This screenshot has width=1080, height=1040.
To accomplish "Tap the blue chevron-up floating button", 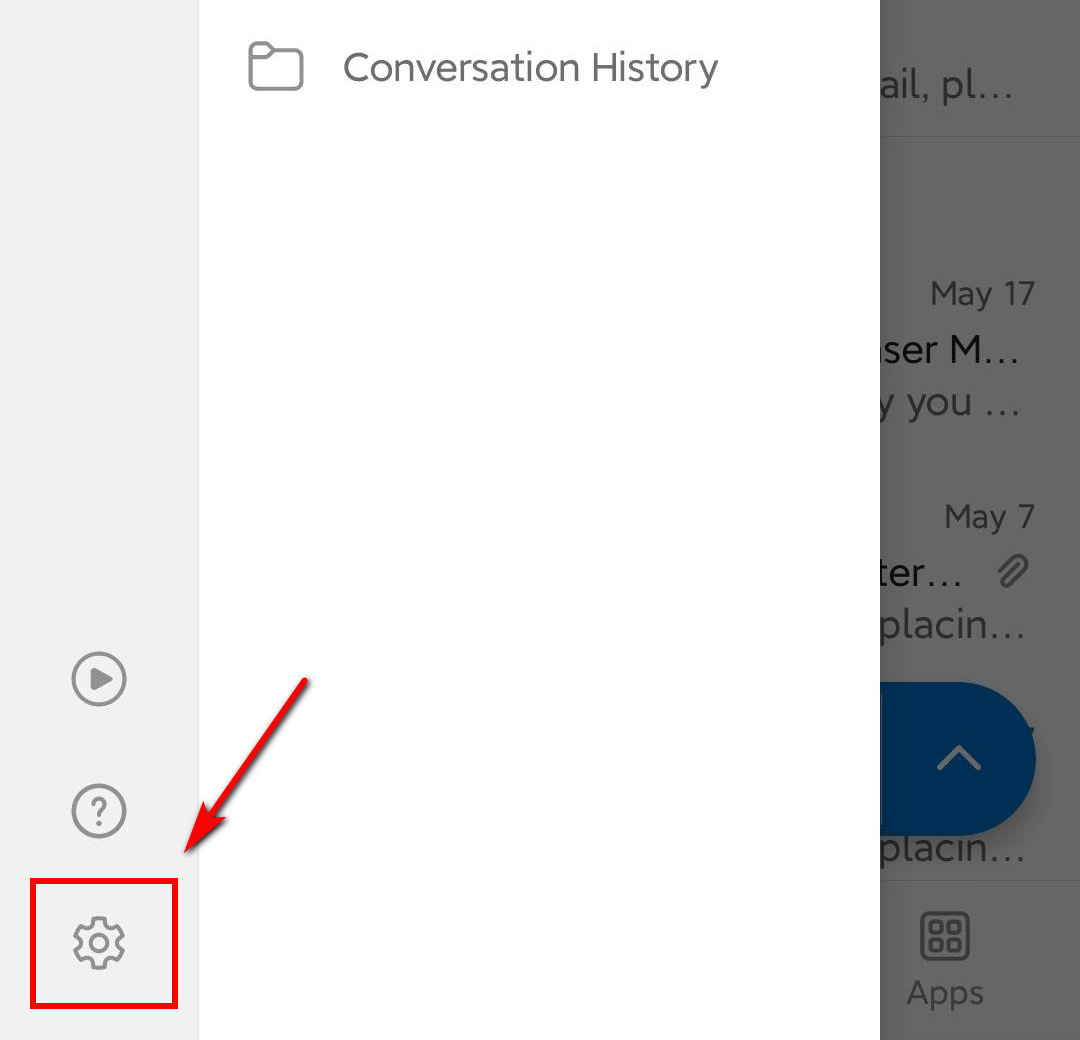I will pyautogui.click(x=957, y=759).
